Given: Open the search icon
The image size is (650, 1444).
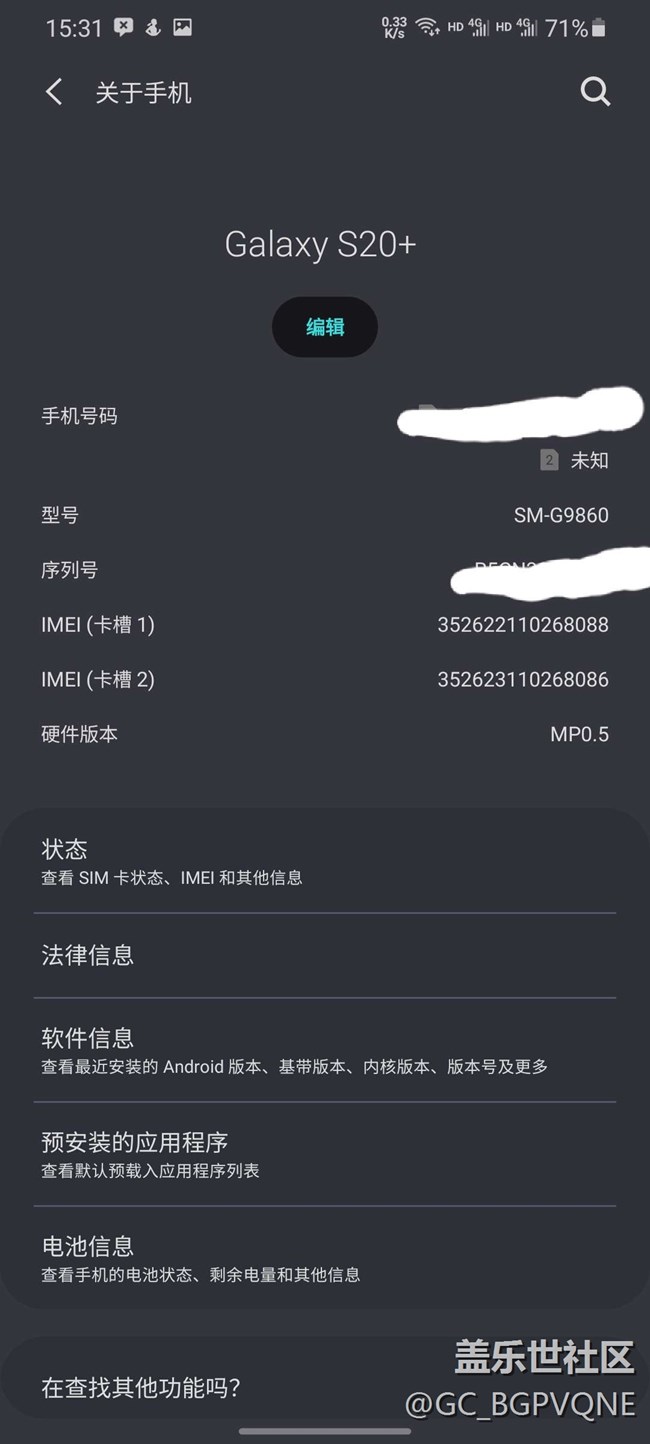Looking at the screenshot, I should (595, 92).
